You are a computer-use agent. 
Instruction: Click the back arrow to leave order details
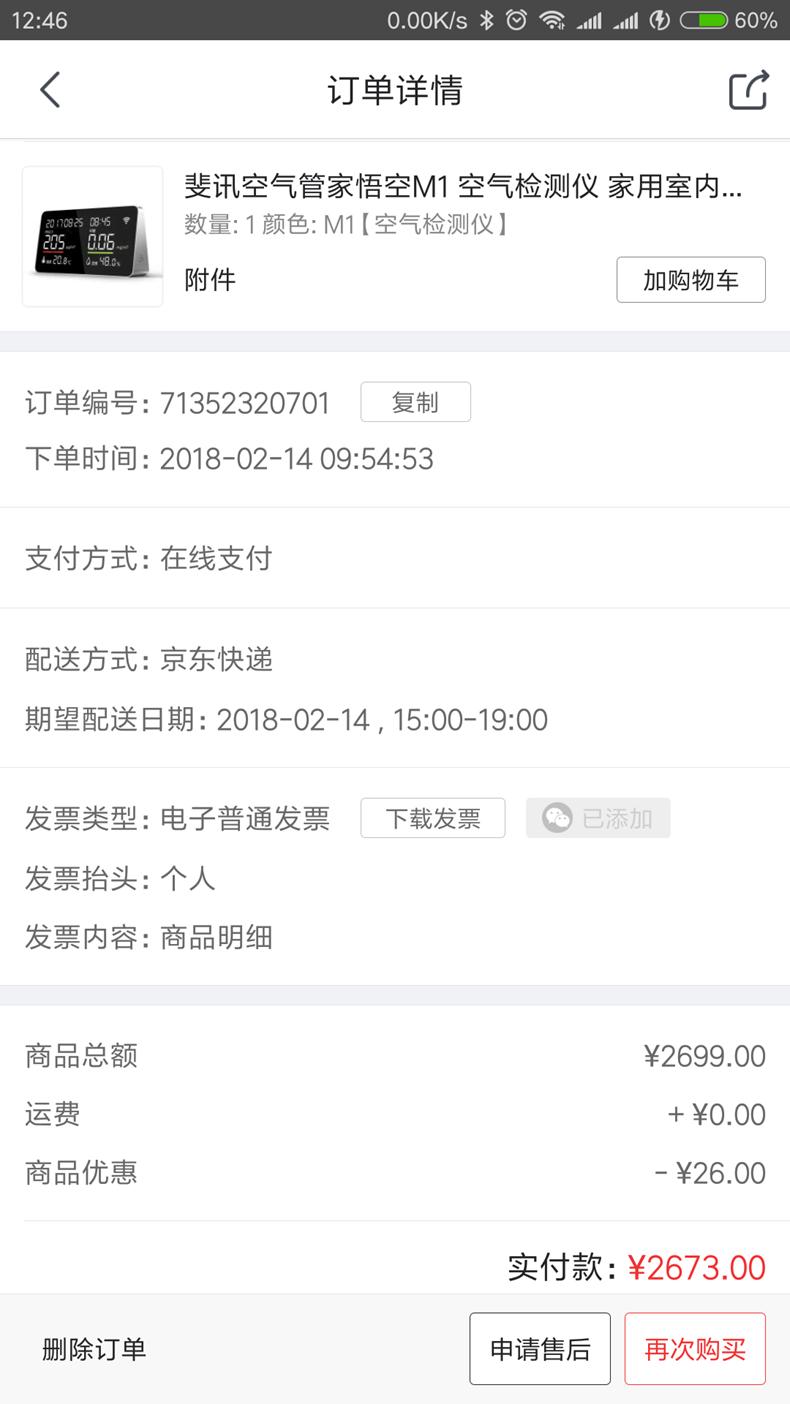click(50, 89)
